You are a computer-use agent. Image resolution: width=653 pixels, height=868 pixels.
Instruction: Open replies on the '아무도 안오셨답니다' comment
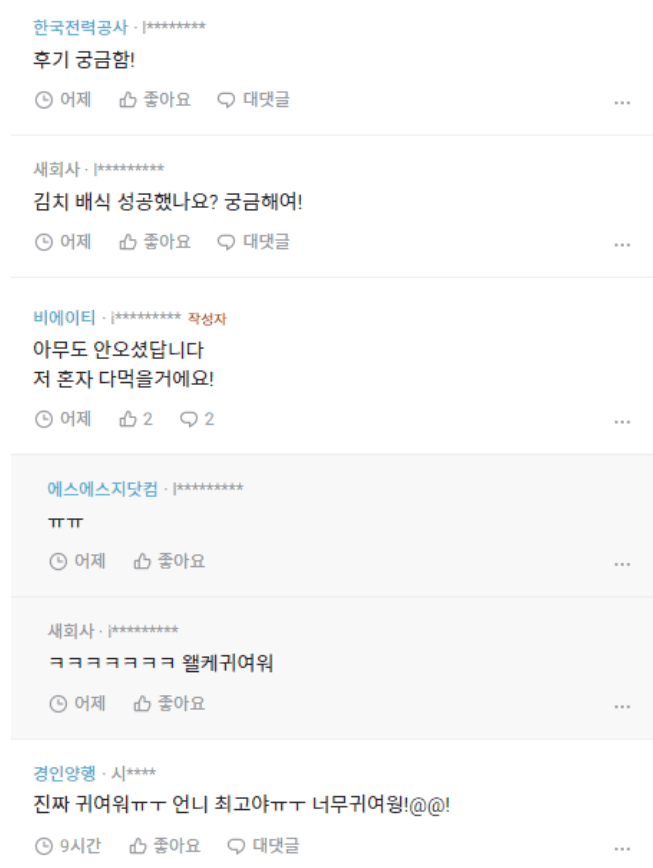[x=197, y=419]
